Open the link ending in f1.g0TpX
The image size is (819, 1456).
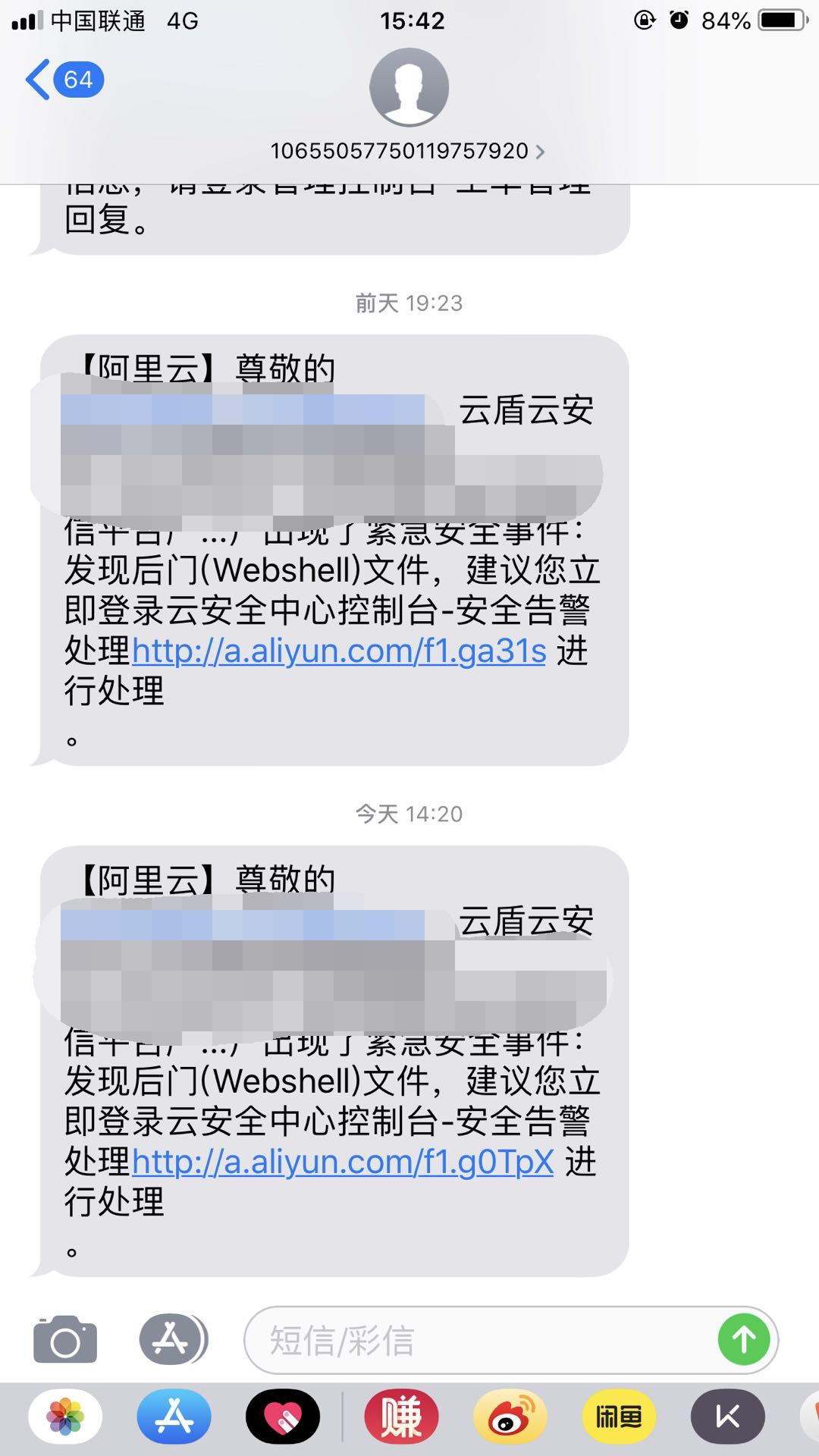343,1163
